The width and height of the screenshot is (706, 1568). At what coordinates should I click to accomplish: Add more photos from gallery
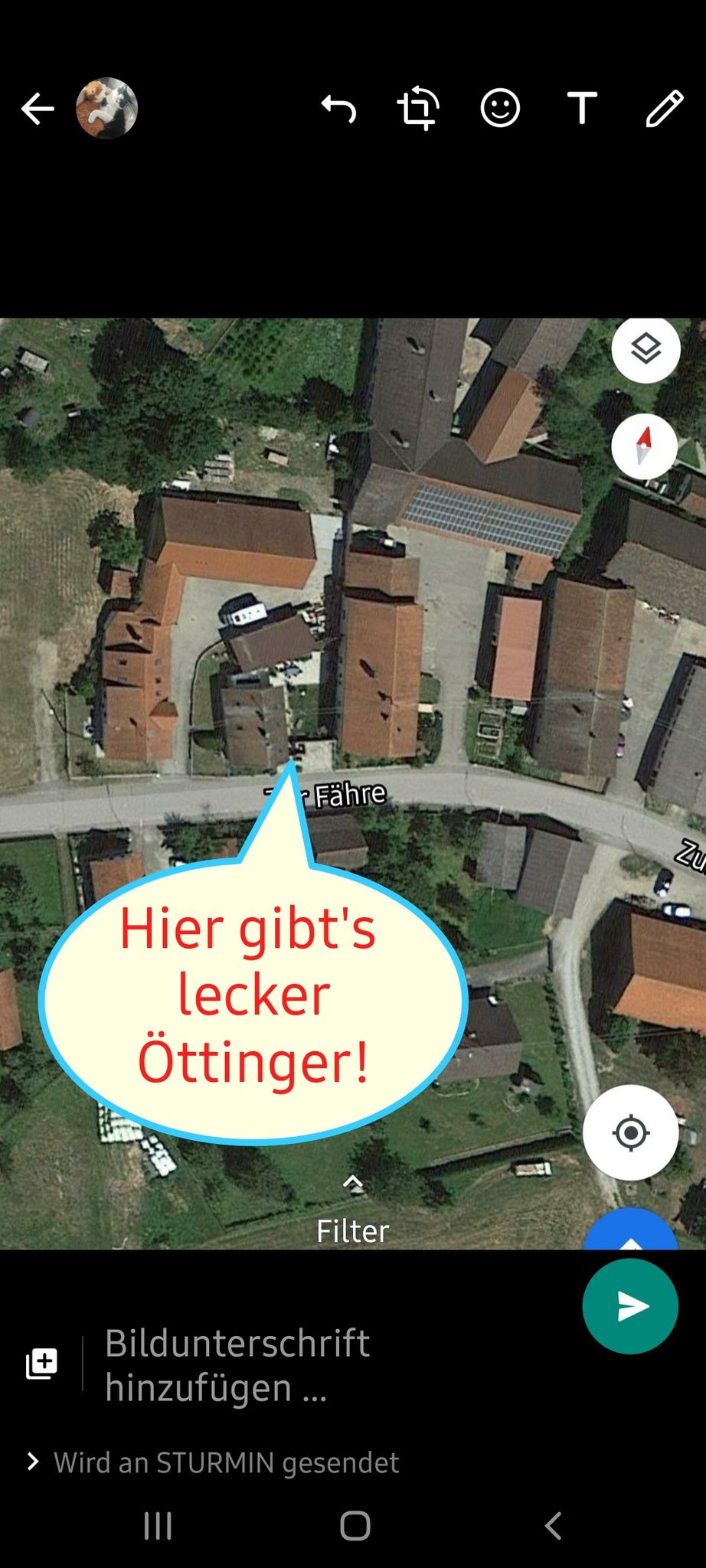tap(41, 1364)
